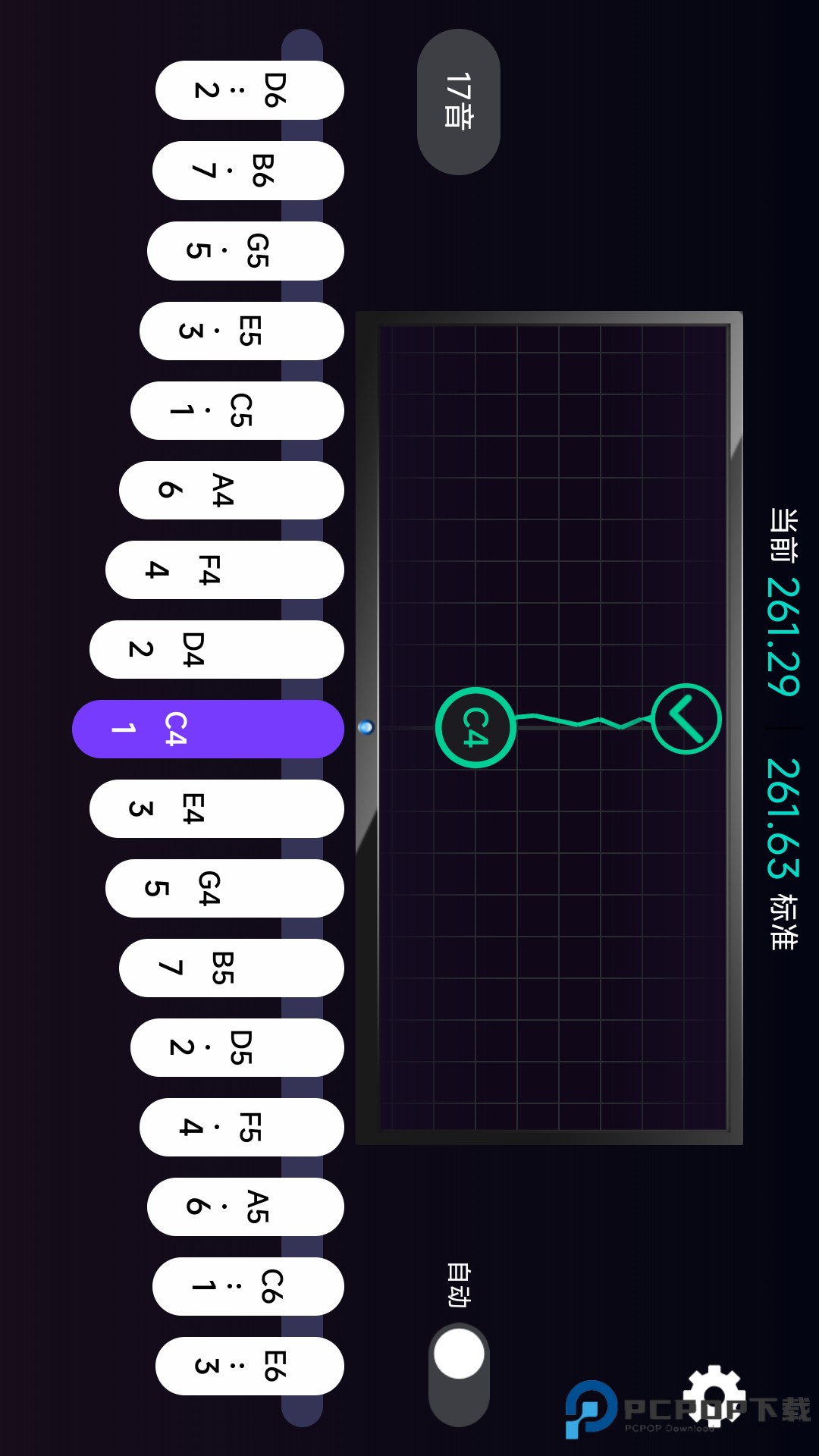819x1456 pixels.
Task: Choose the G5 tine key
Action: (245, 251)
